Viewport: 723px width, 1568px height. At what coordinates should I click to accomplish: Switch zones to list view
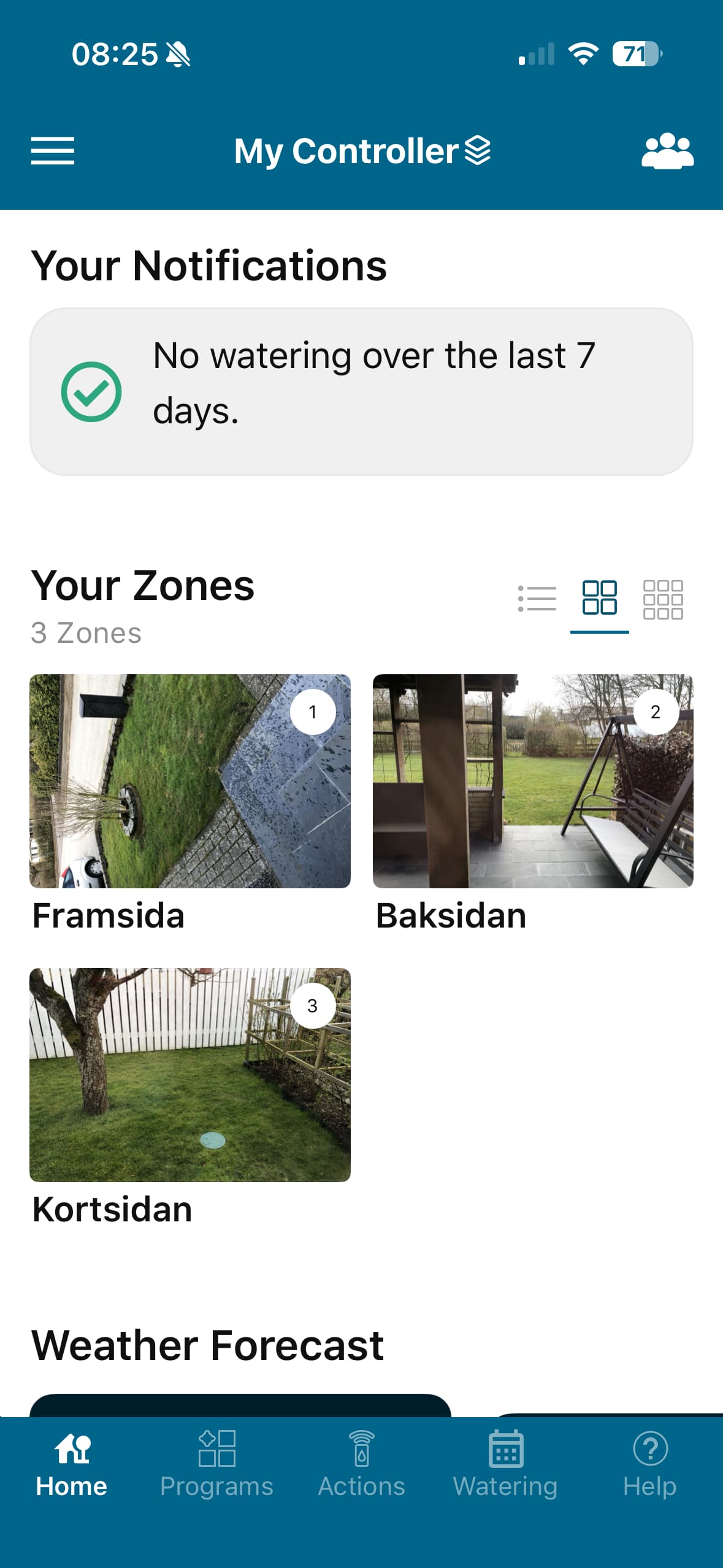(x=537, y=598)
